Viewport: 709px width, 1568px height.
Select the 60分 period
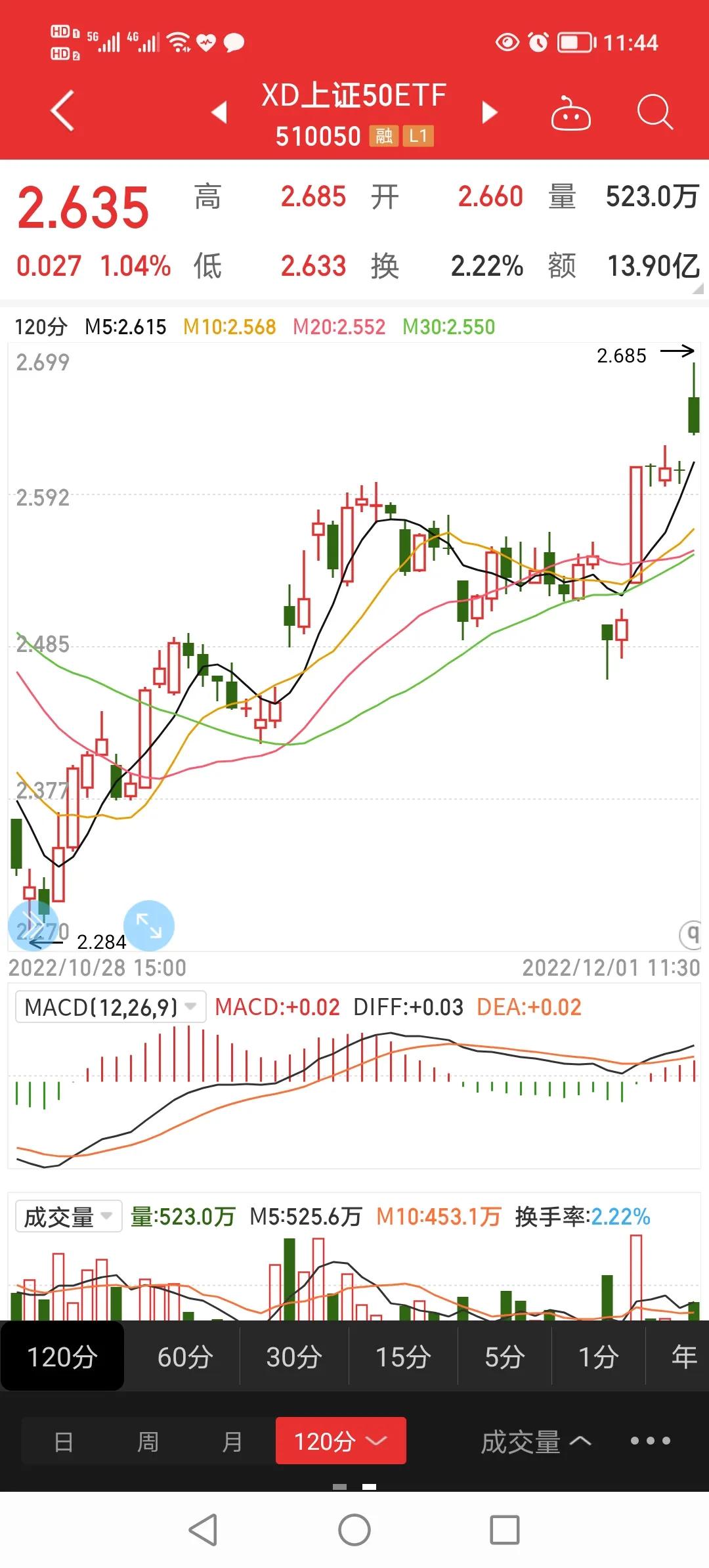tap(184, 1357)
